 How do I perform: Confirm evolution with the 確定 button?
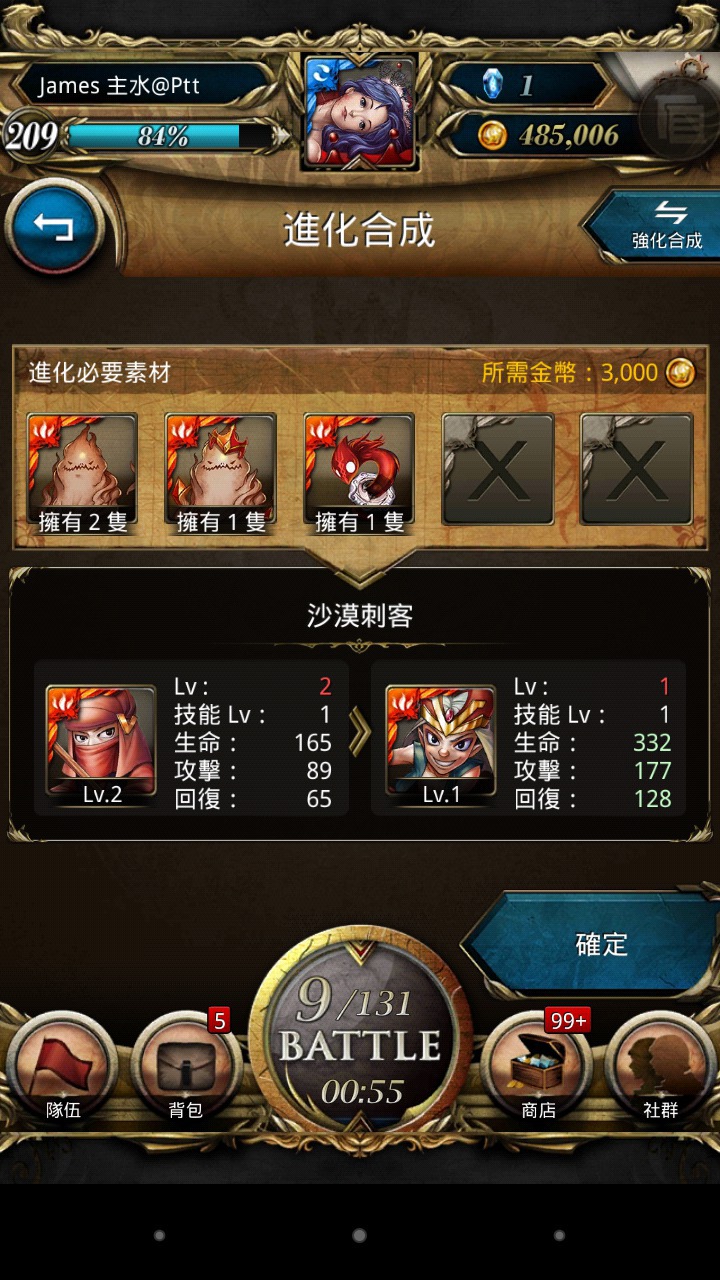pos(597,944)
